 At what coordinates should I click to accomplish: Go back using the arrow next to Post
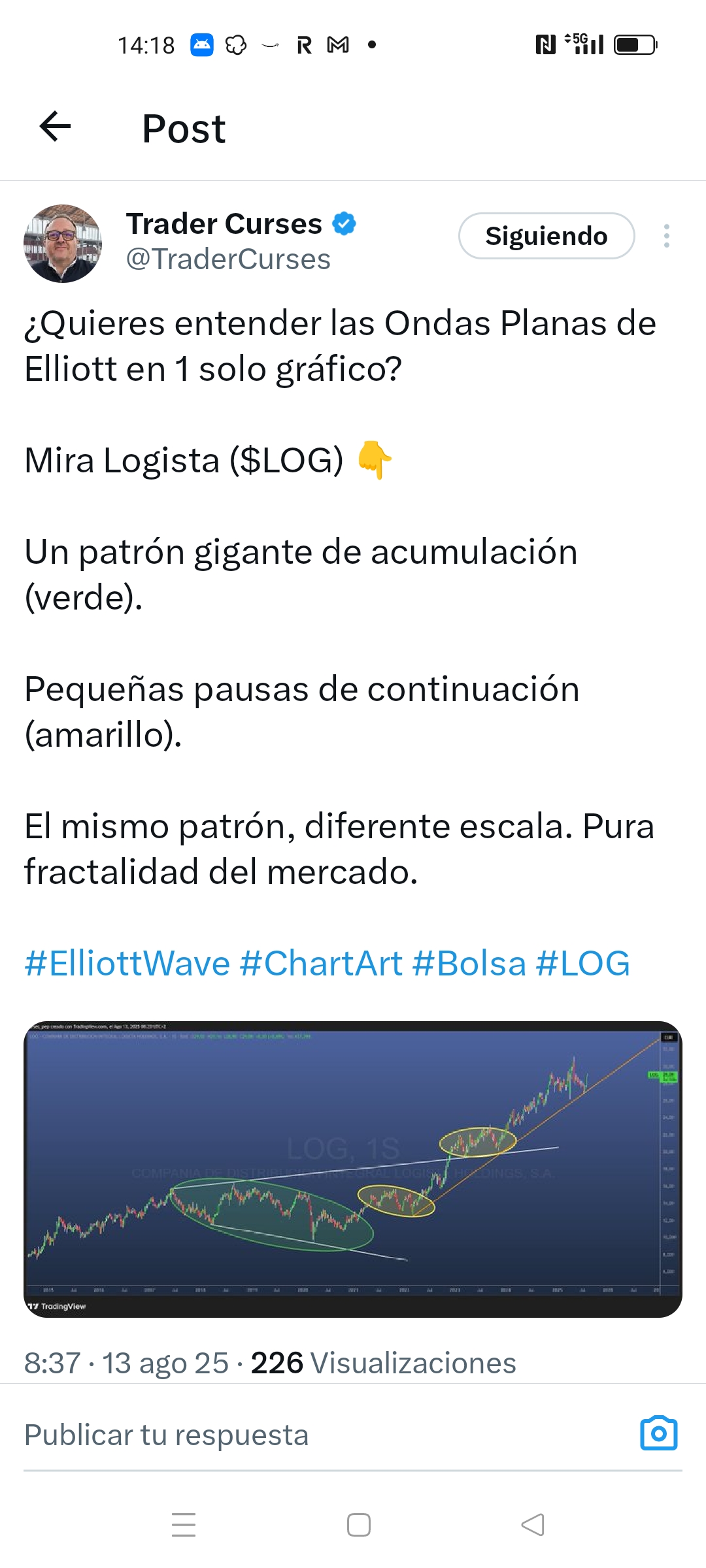click(56, 127)
